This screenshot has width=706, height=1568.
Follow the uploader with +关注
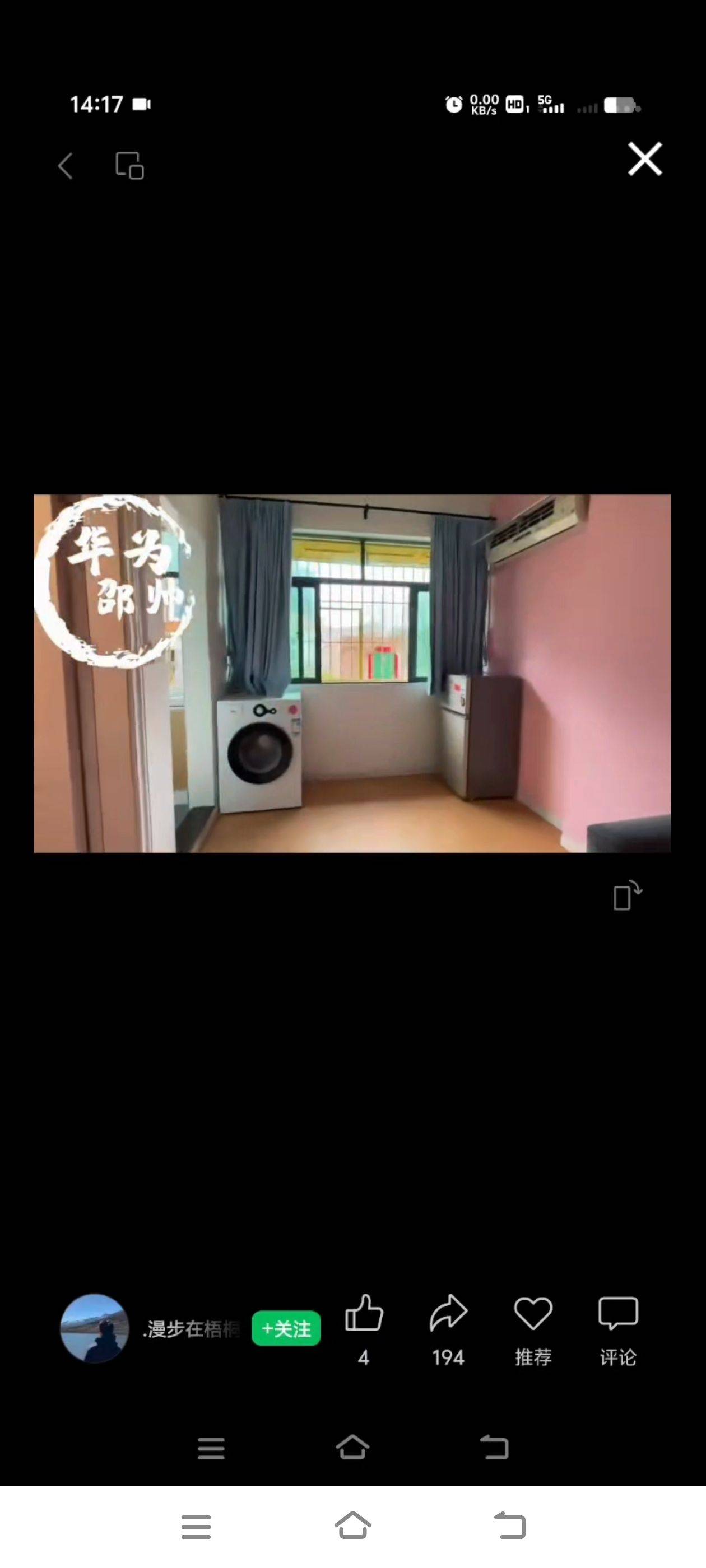[x=286, y=1328]
